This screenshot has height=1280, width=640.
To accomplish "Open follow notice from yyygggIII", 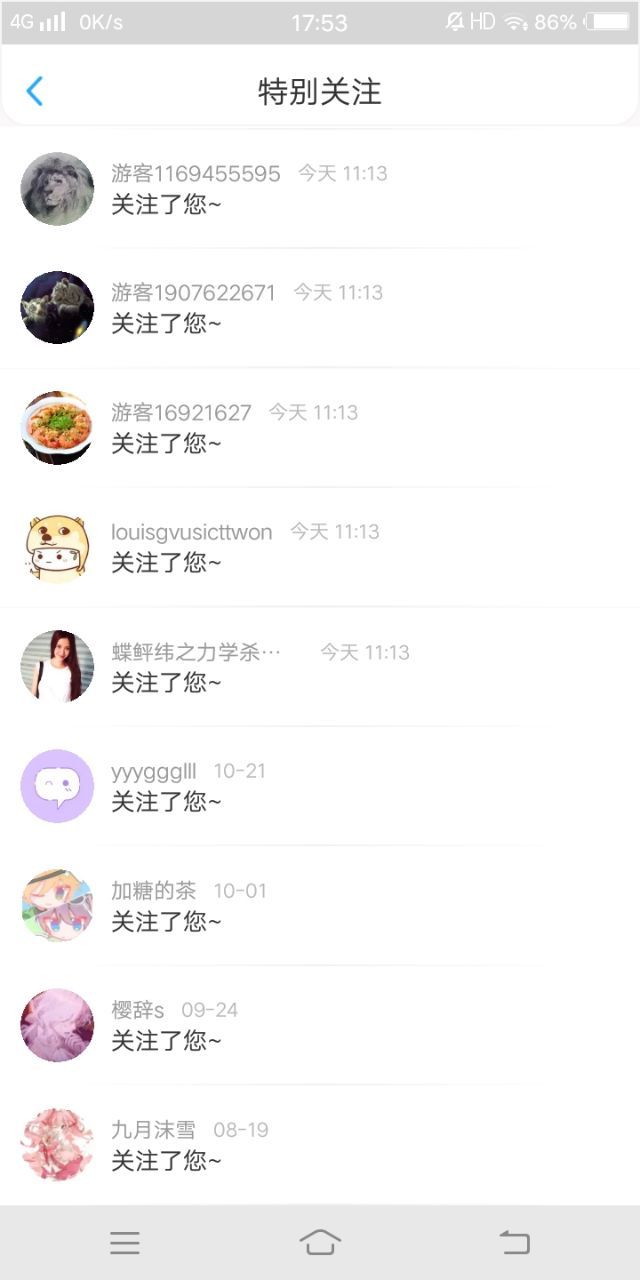I will [x=320, y=786].
